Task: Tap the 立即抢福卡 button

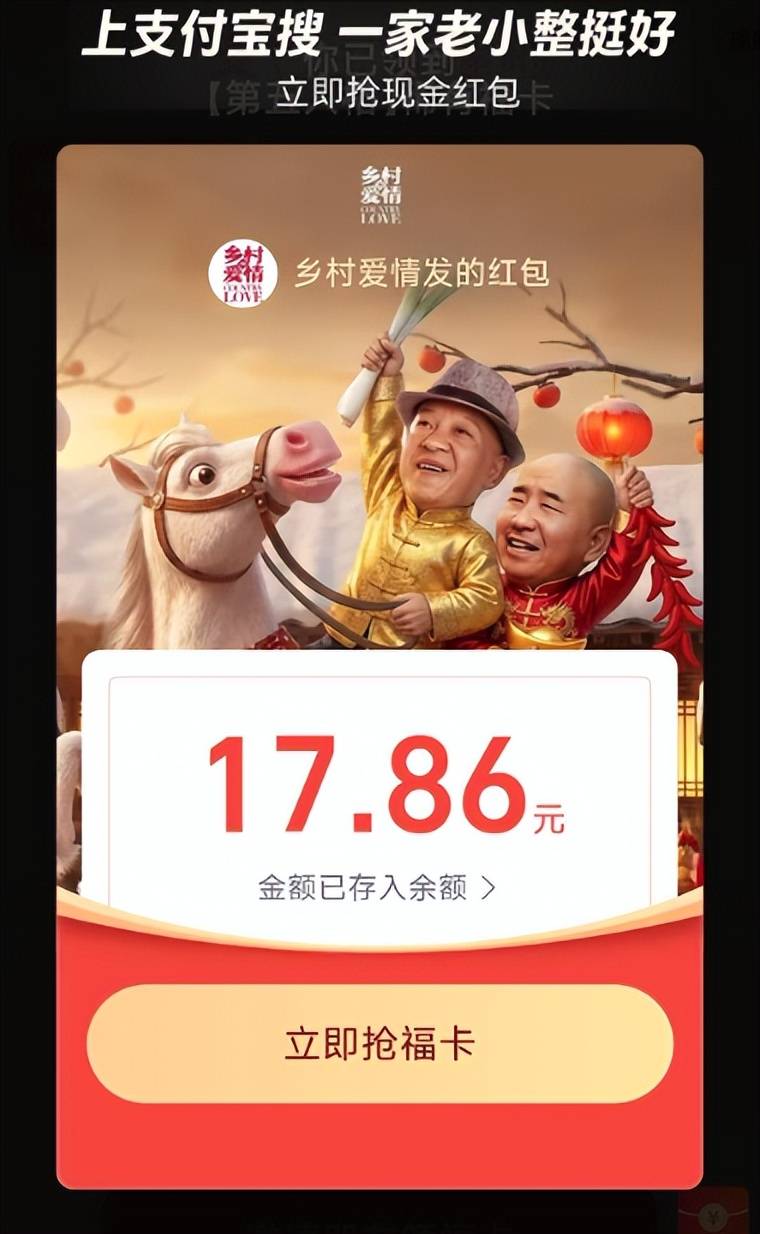Action: pos(379,1044)
